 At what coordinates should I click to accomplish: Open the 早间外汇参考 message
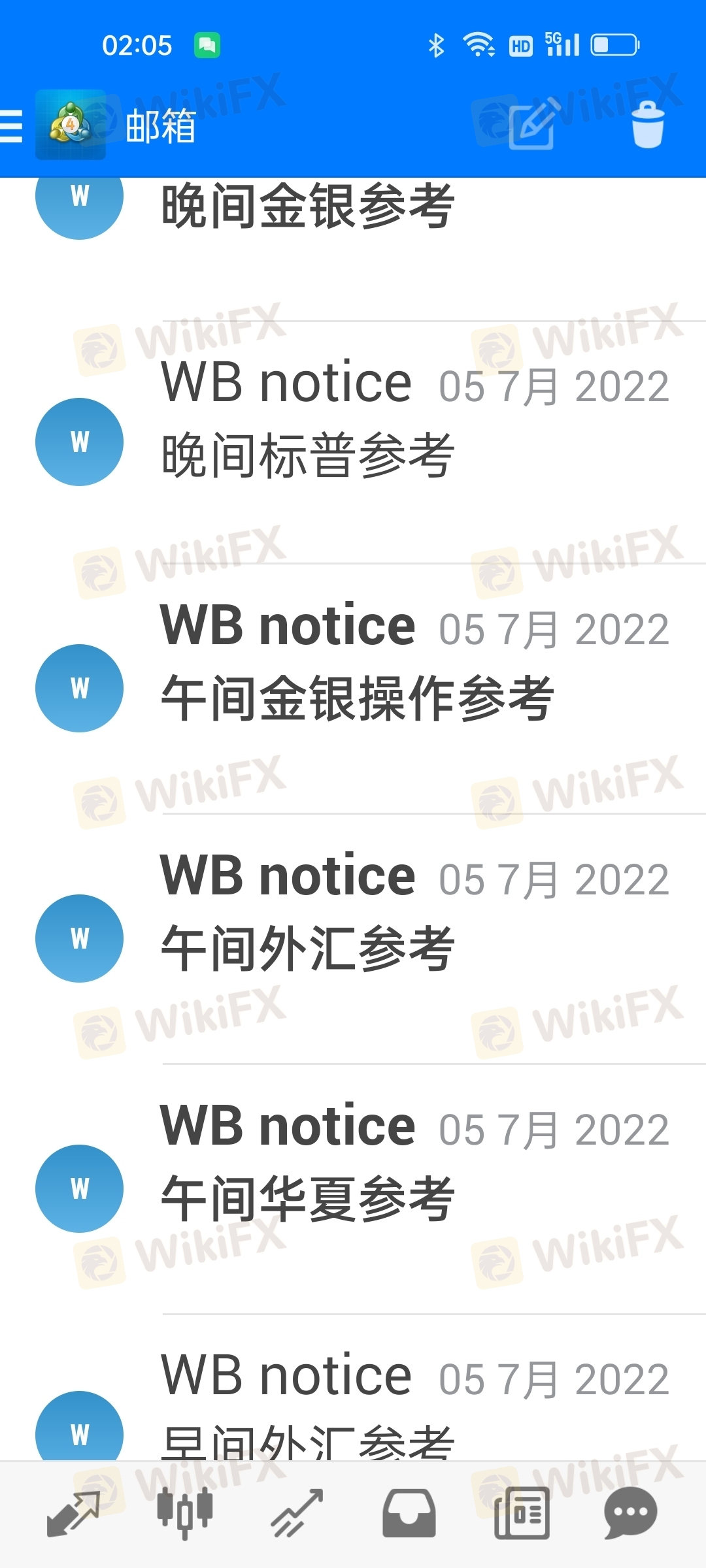[366, 1405]
